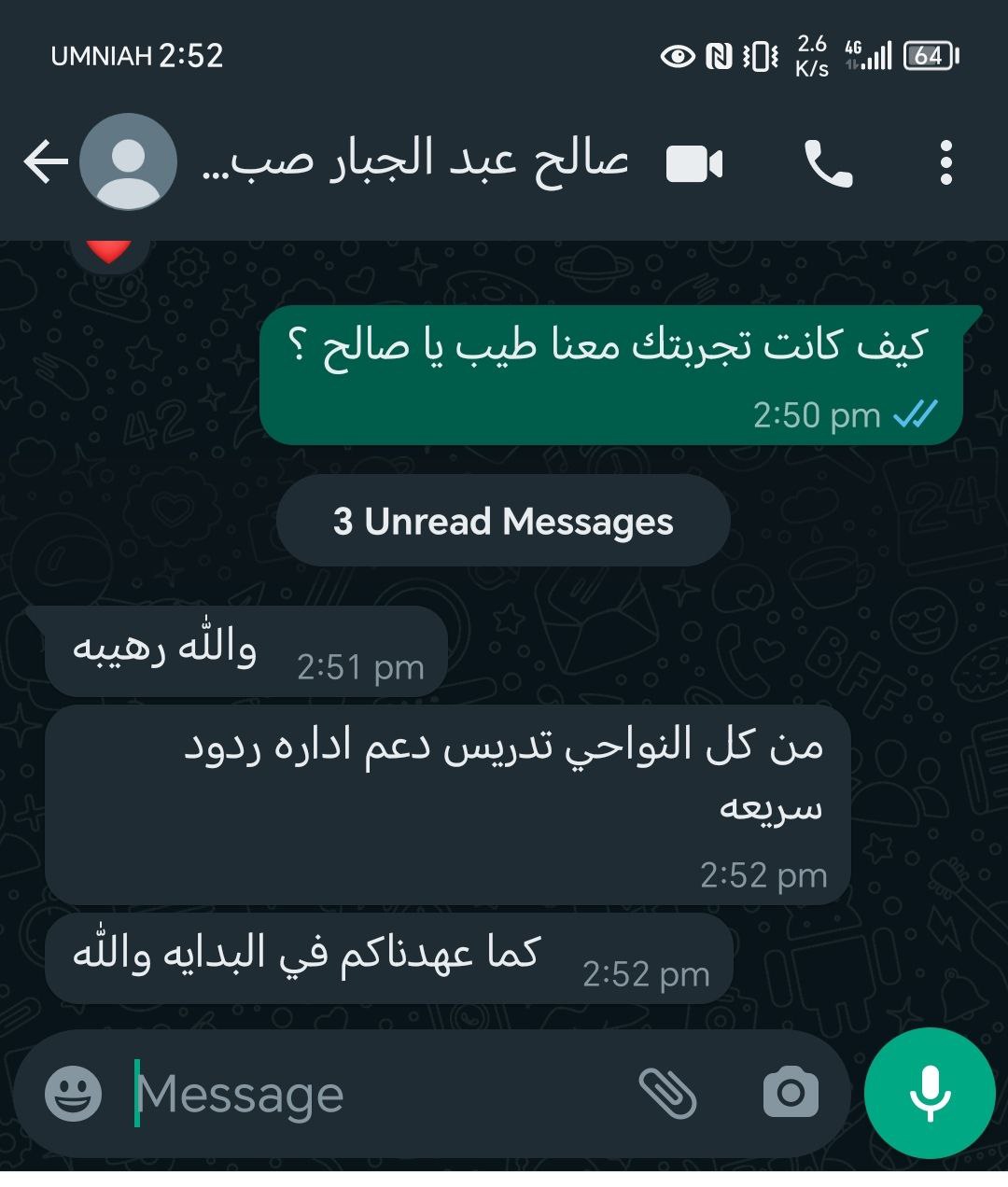Start a video call
This screenshot has width=1008, height=1187.
click(x=694, y=164)
